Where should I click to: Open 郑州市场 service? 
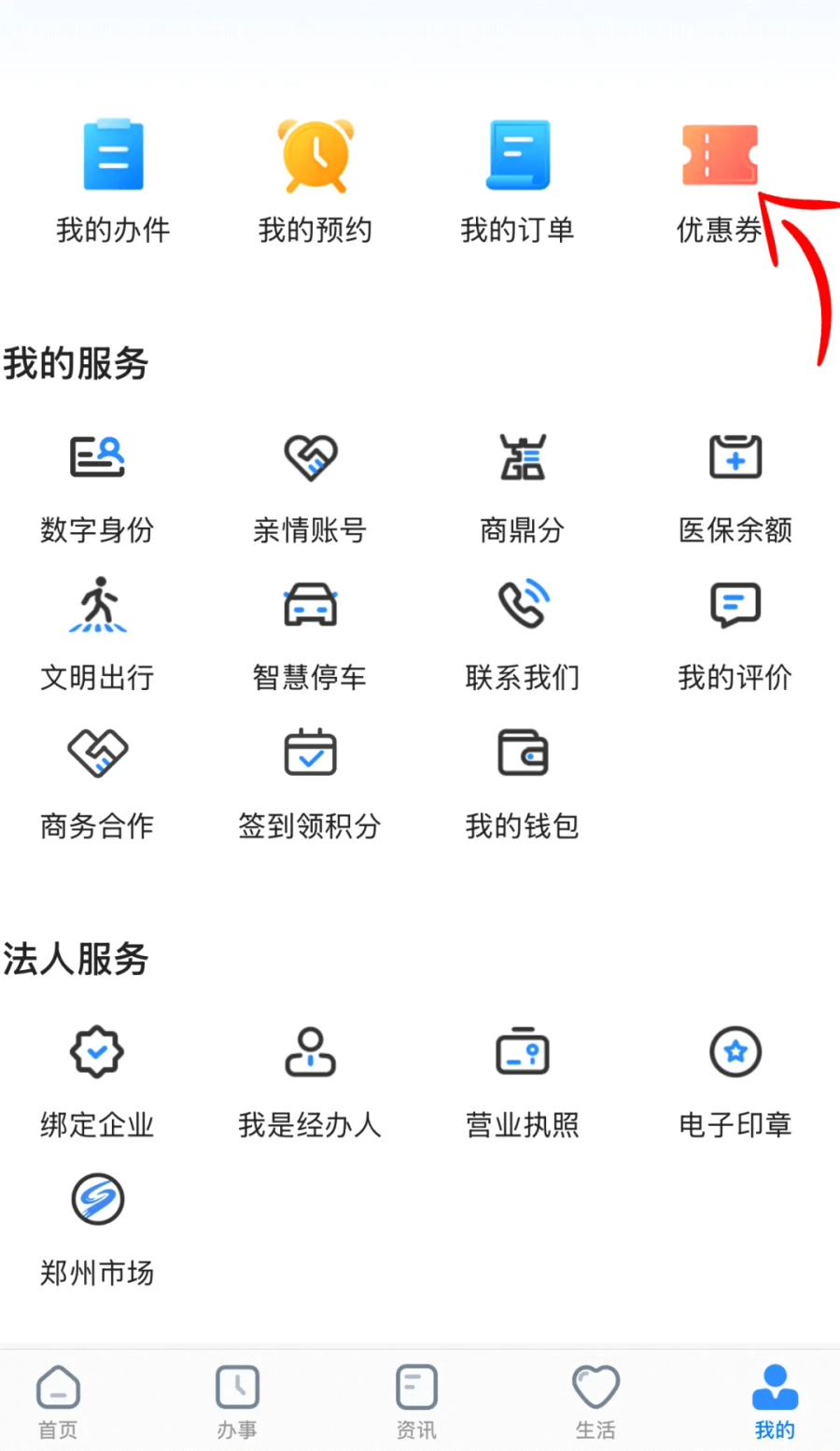pos(97,1232)
